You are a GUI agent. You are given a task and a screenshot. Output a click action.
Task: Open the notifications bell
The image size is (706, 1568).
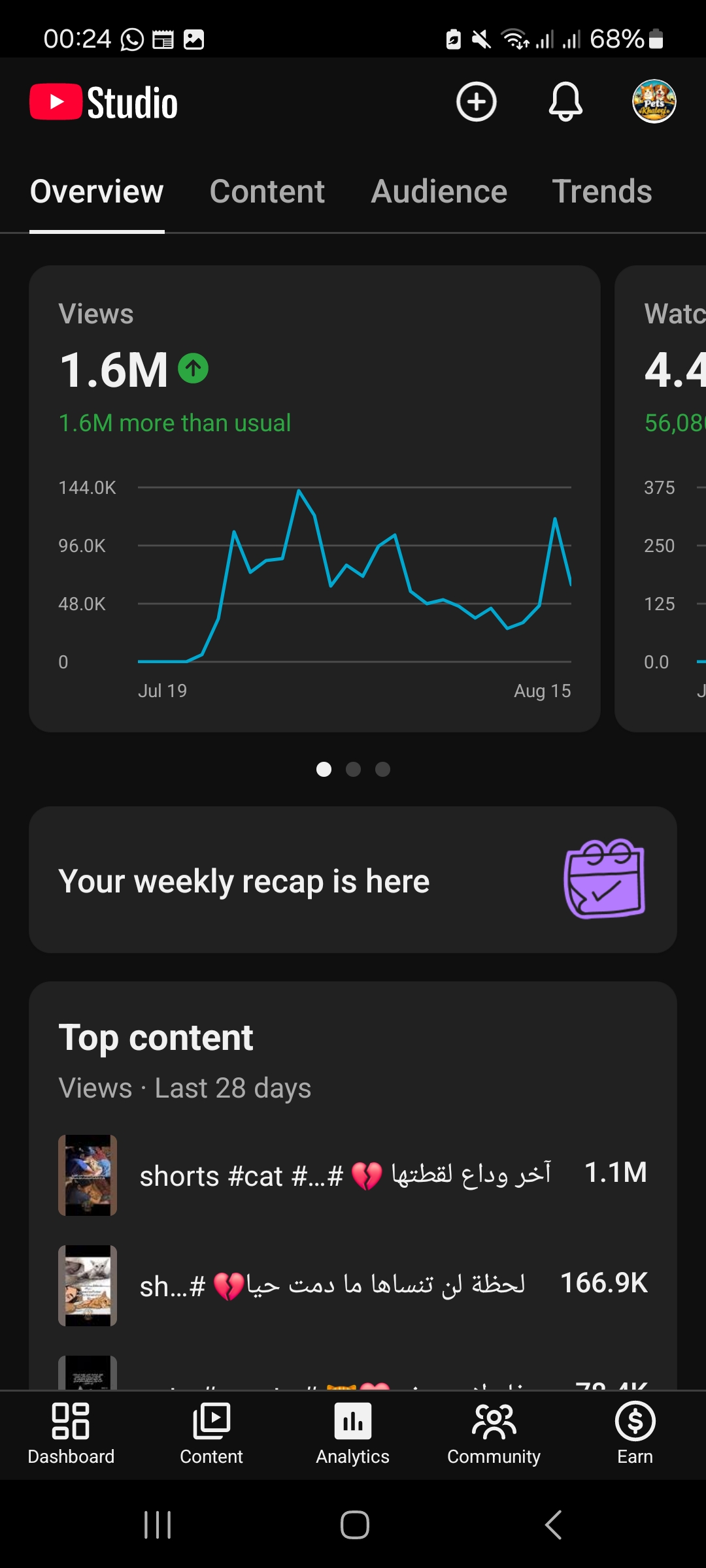click(565, 102)
